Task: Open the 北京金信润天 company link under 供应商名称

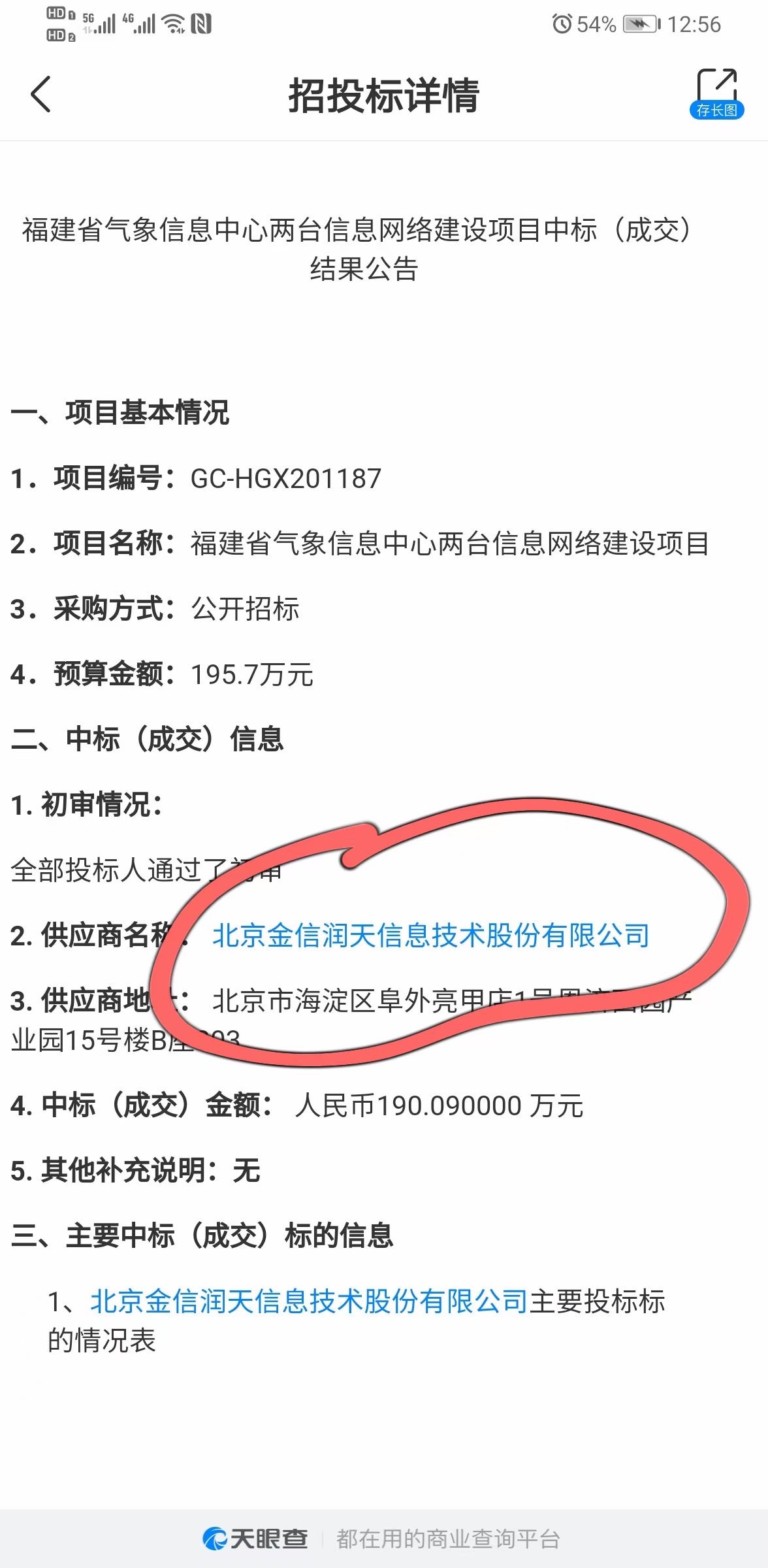Action: 431,935
